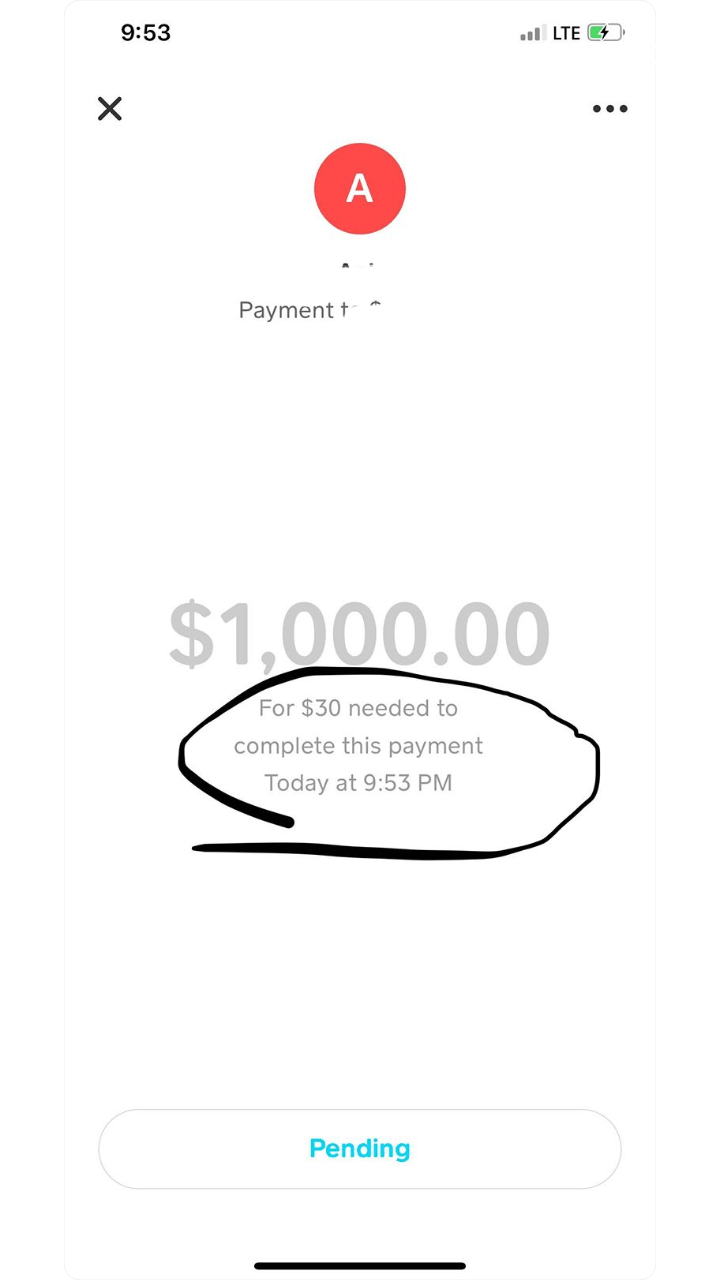Tap the Payment to recipient label

point(310,309)
